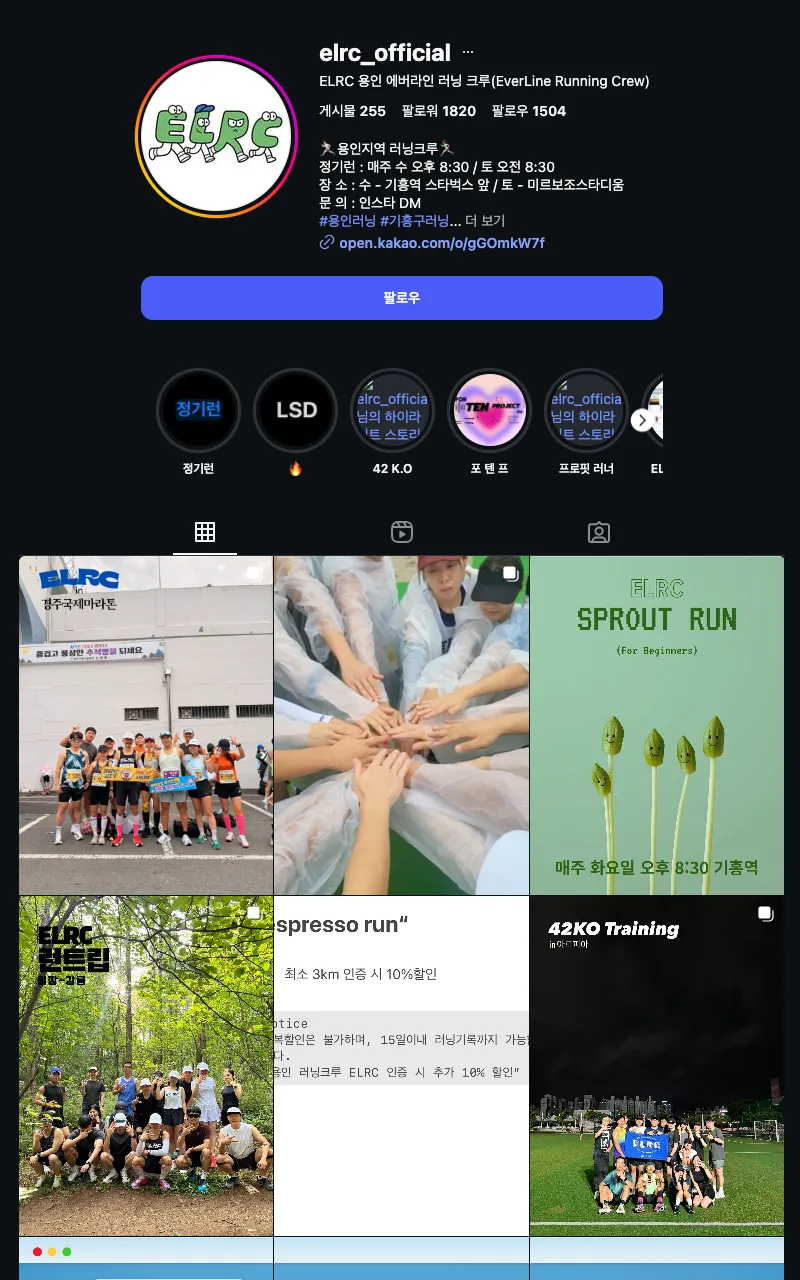The width and height of the screenshot is (800, 1280).
Task: Open the post with hands stacked together
Action: pos(401,725)
